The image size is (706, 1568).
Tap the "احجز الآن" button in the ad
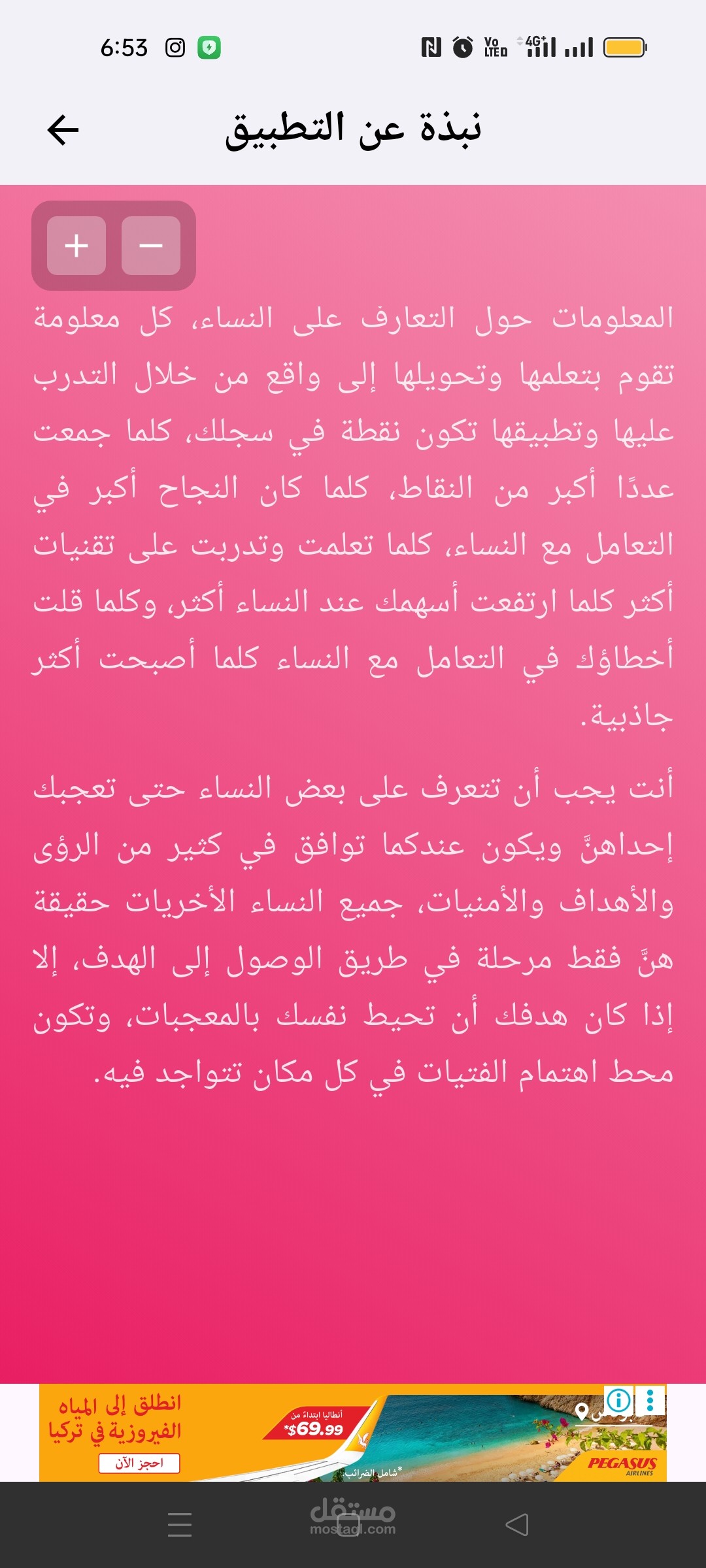click(x=139, y=1463)
